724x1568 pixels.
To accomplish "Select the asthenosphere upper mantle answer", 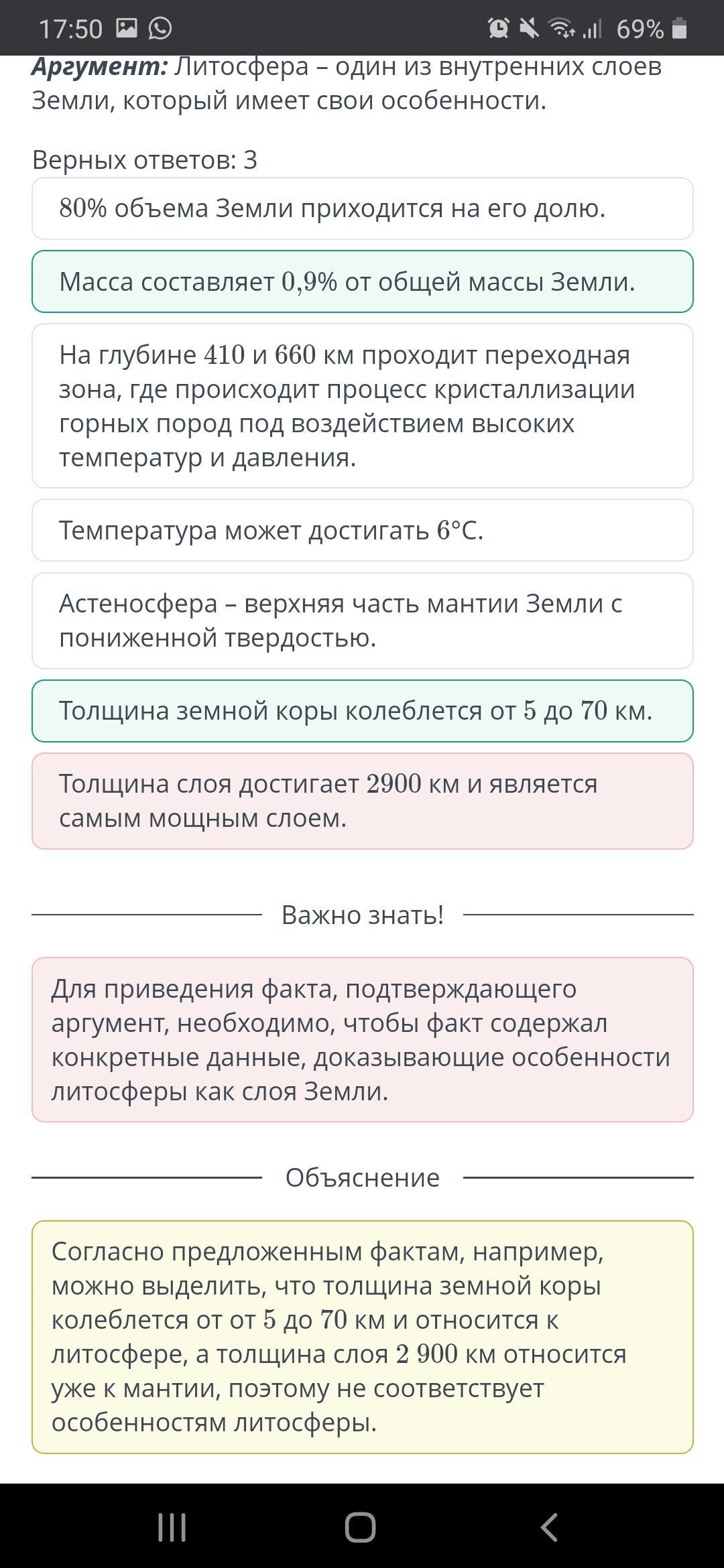I will (362, 620).
